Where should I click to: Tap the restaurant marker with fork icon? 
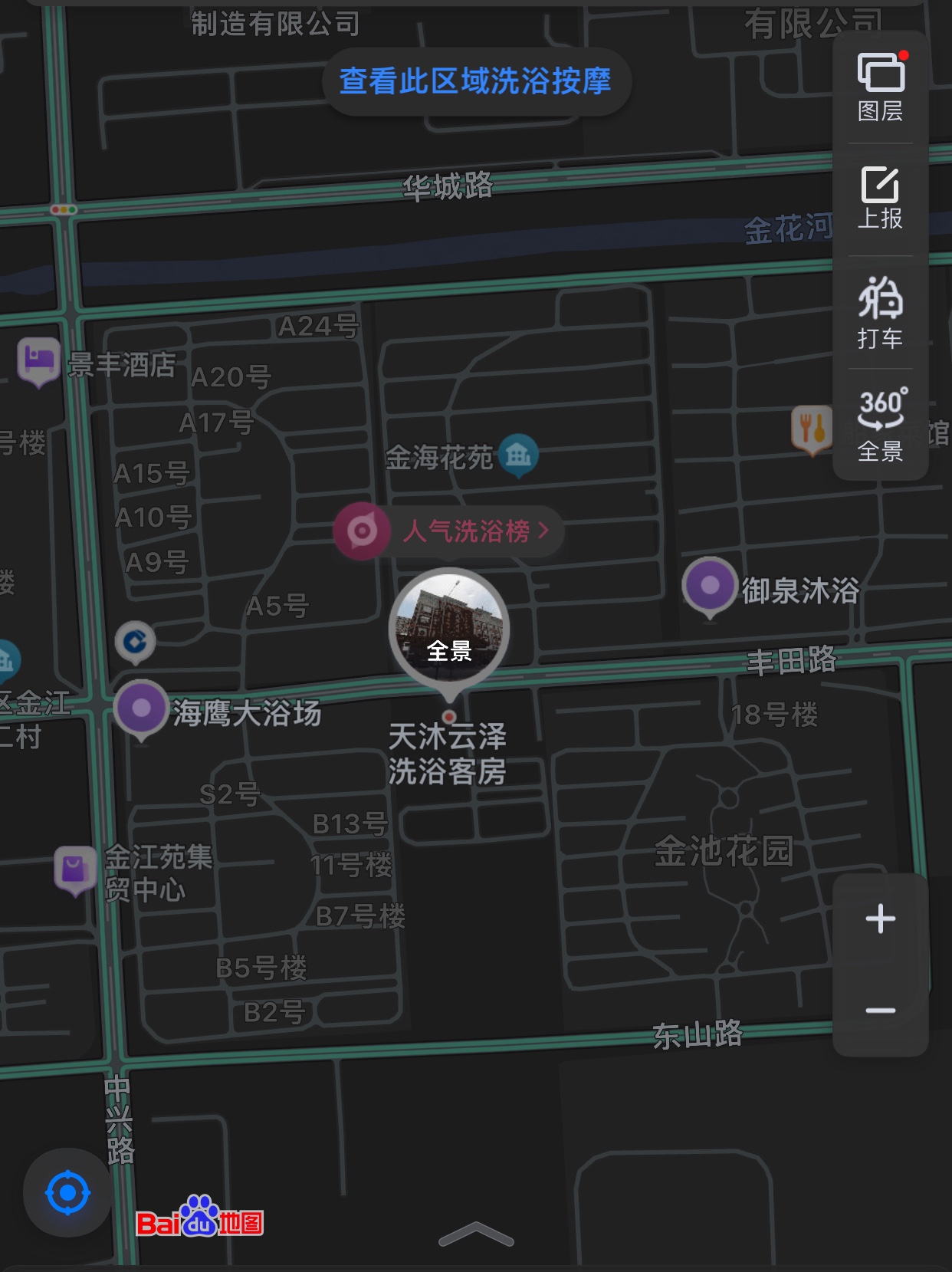[x=811, y=428]
